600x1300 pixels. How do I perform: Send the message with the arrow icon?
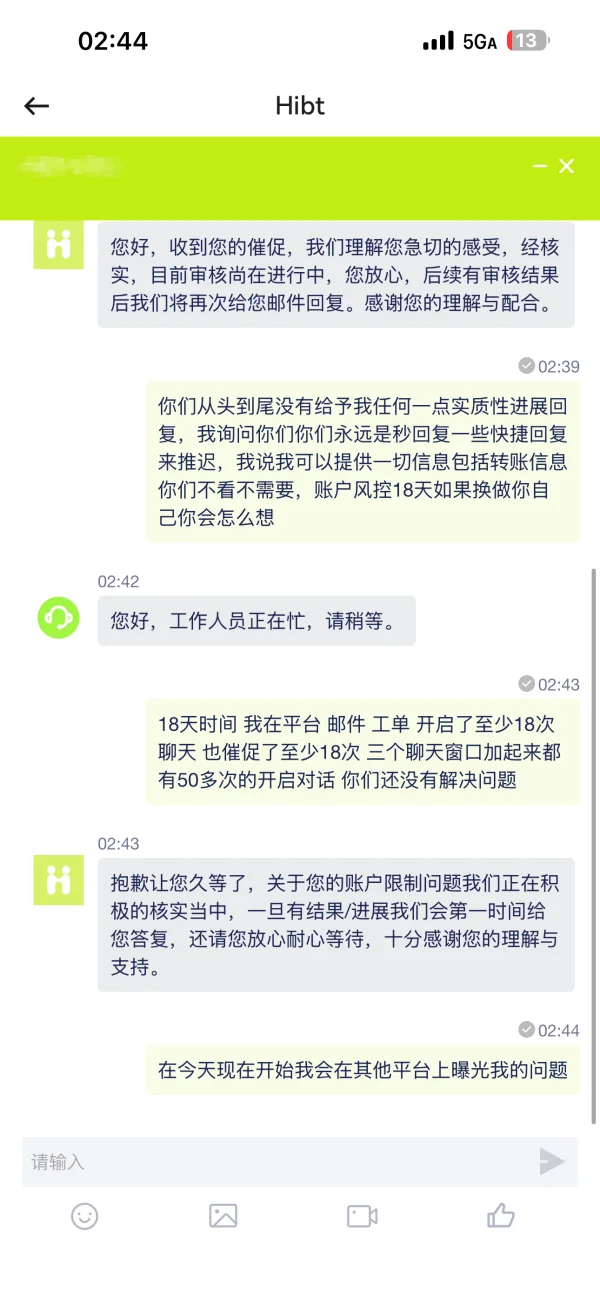[552, 1162]
